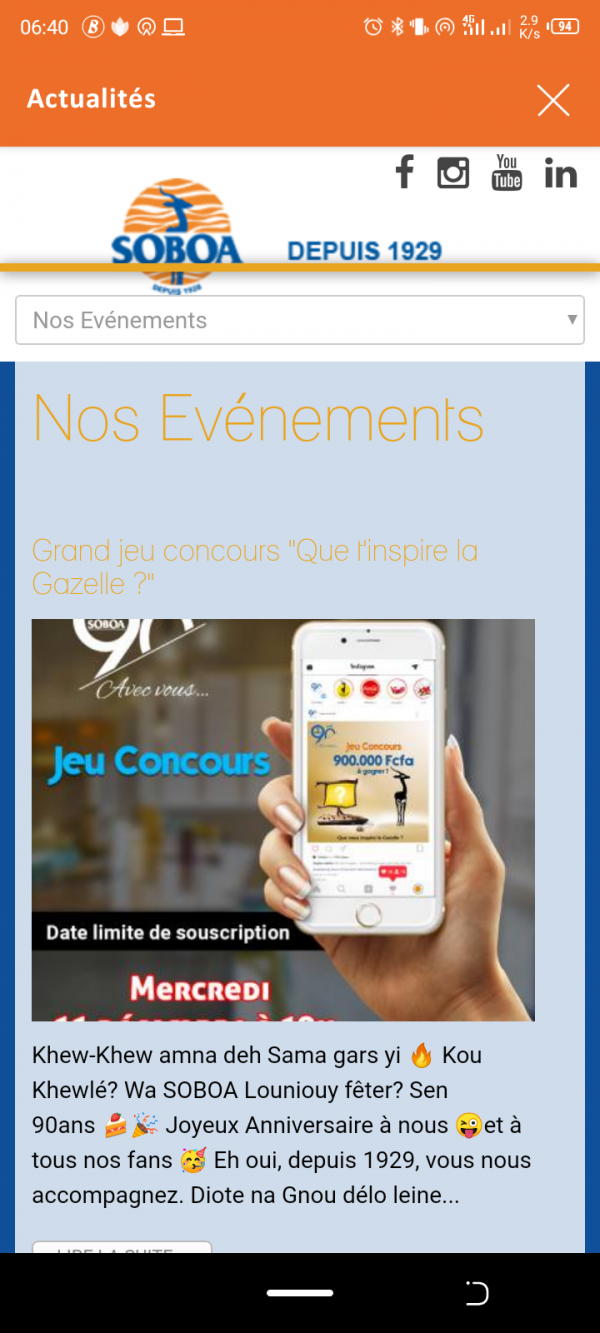Open the Grand jeu concours article title

coord(254,566)
